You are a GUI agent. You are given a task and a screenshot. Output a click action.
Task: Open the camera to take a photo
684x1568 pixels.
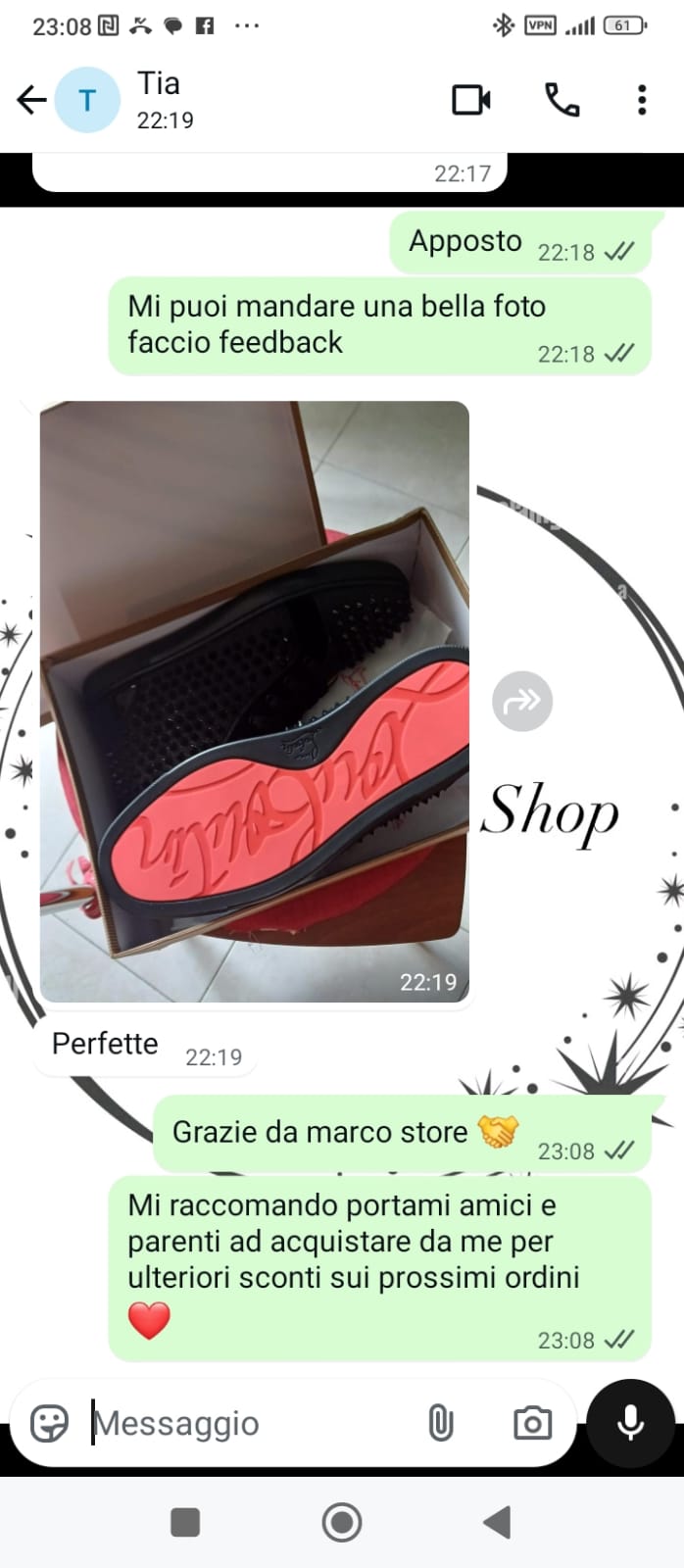(x=532, y=1423)
